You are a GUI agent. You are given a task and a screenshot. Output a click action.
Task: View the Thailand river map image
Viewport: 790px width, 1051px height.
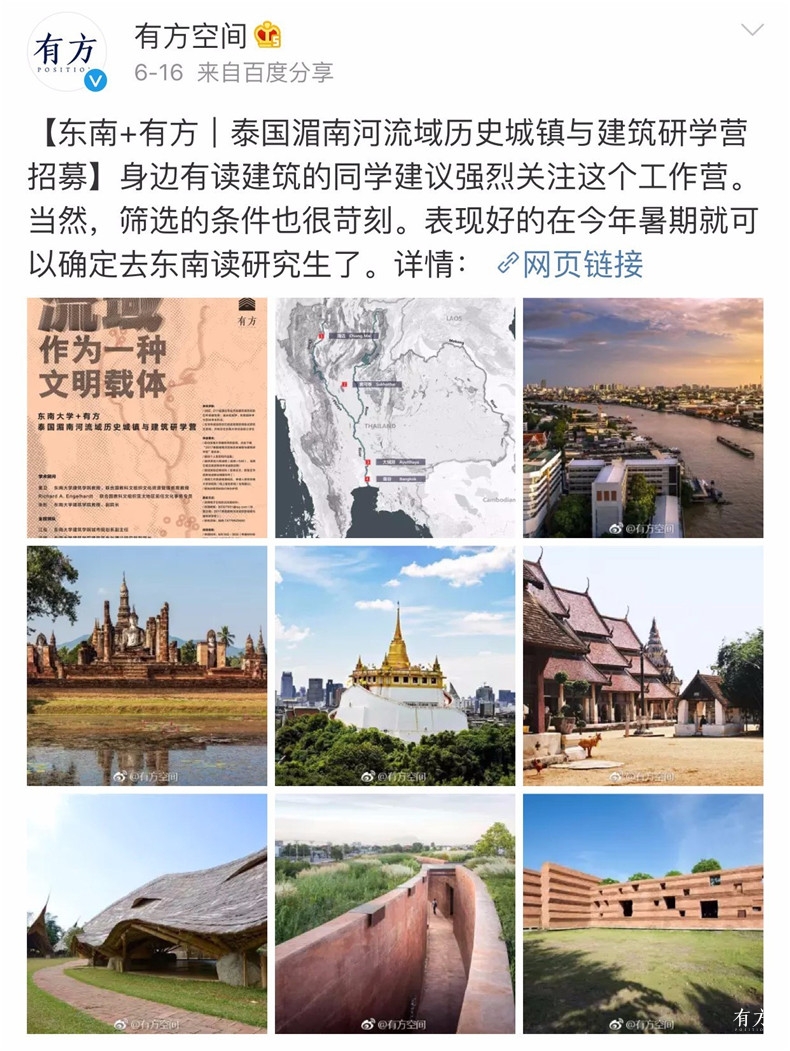tap(395, 418)
